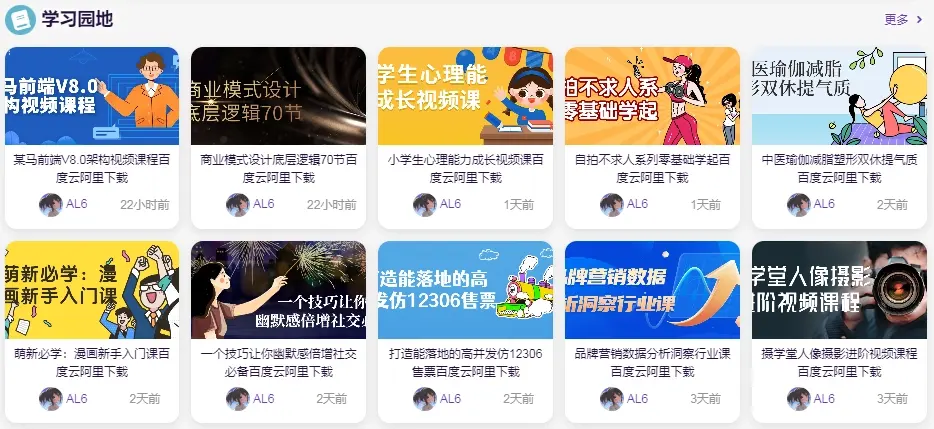Open the 打造能落地的高并发仿12306售票 card

(465, 362)
